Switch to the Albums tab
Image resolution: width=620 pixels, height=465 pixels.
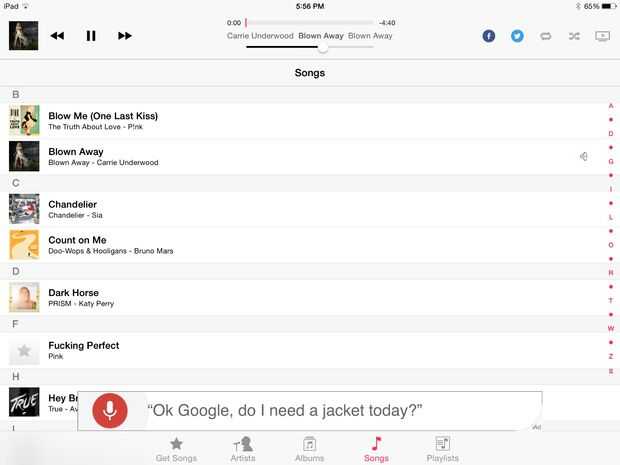click(310, 449)
